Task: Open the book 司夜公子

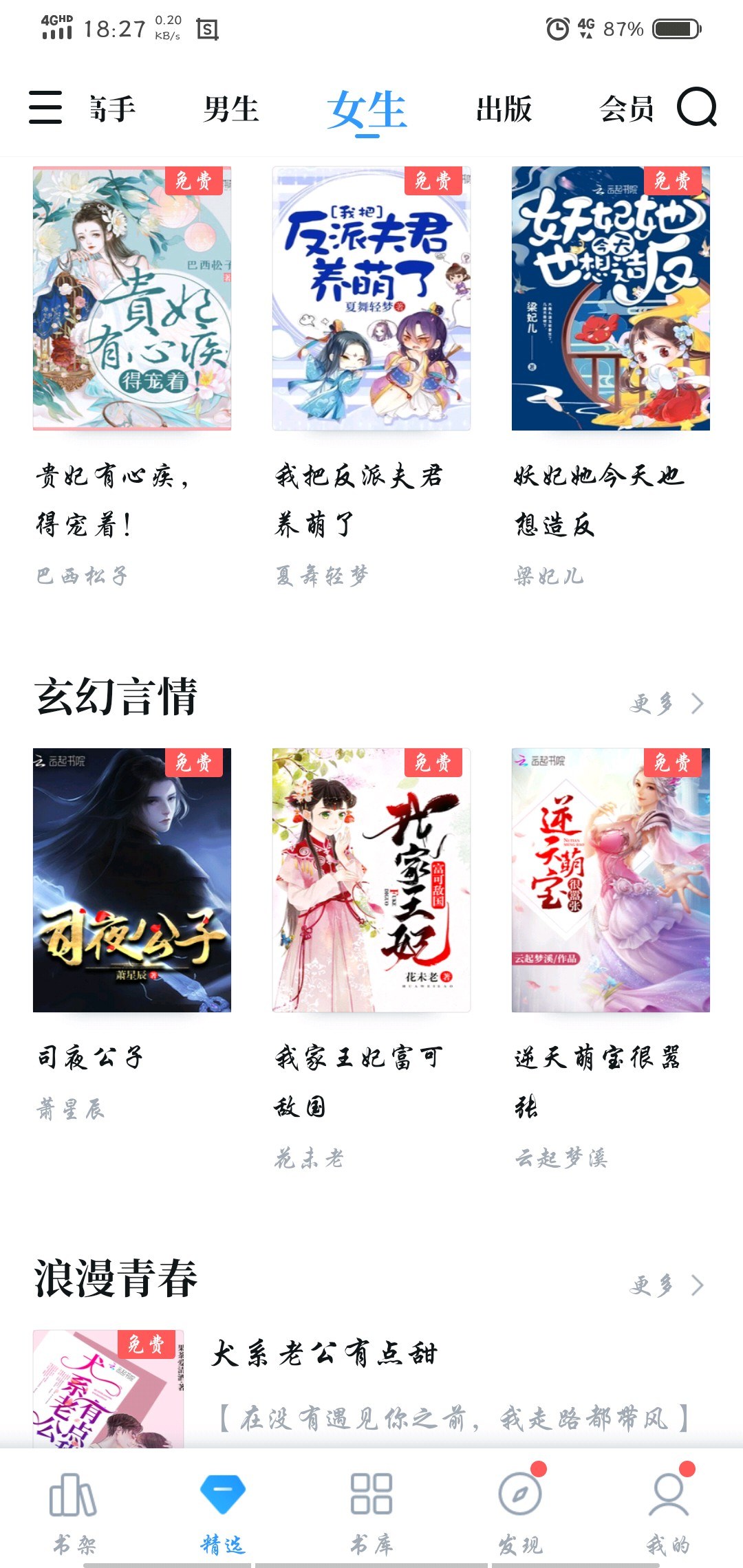Action: pos(132,880)
